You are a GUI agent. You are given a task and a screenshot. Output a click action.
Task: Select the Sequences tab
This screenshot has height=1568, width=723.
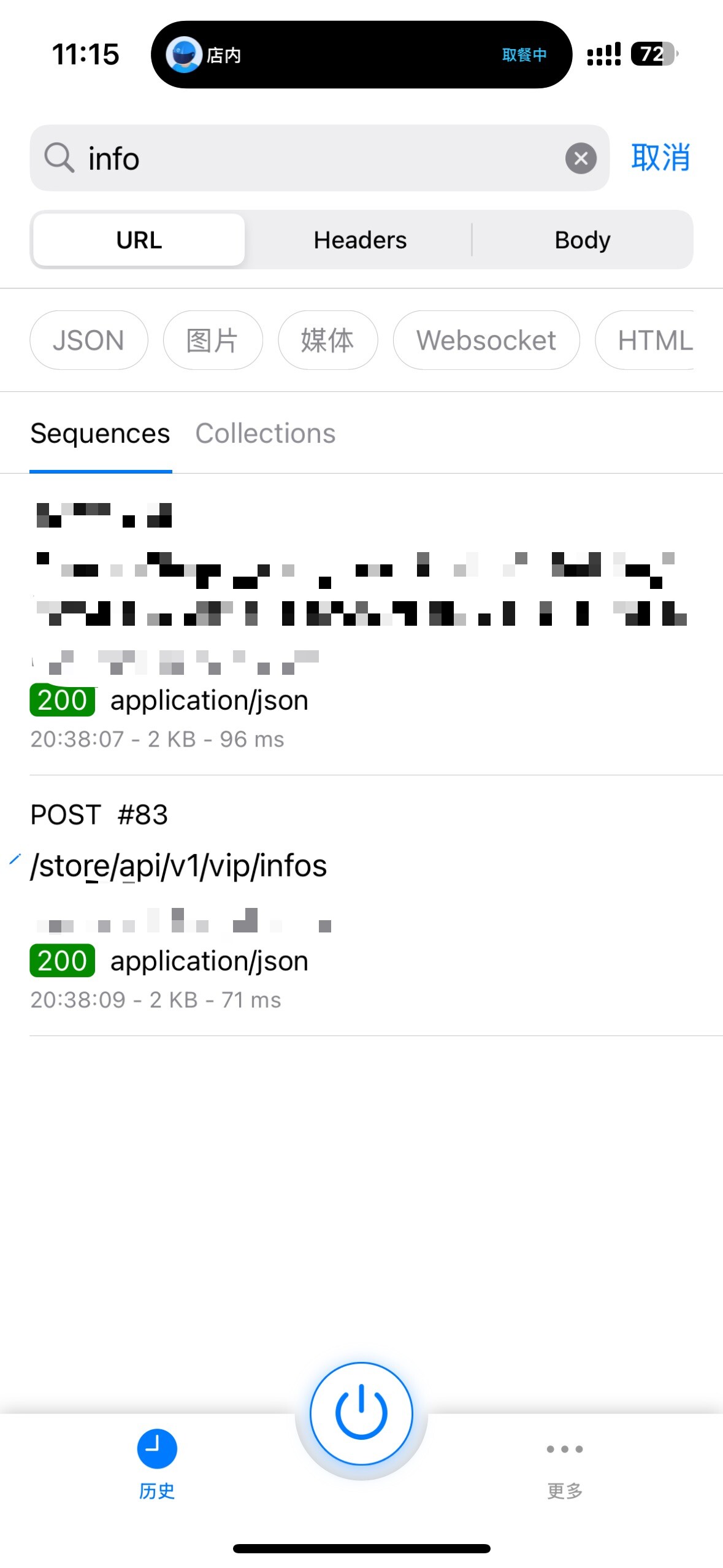[x=100, y=434]
